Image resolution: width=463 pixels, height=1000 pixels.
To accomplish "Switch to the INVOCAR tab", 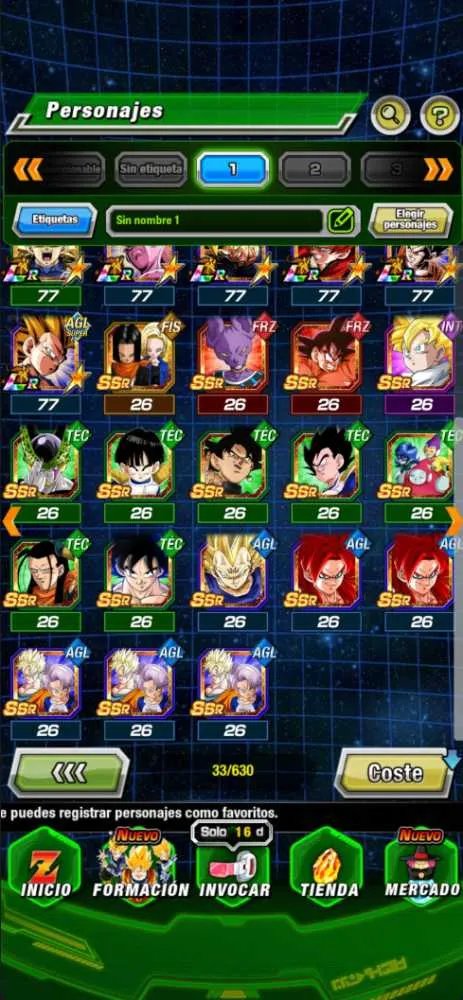I will [x=234, y=867].
